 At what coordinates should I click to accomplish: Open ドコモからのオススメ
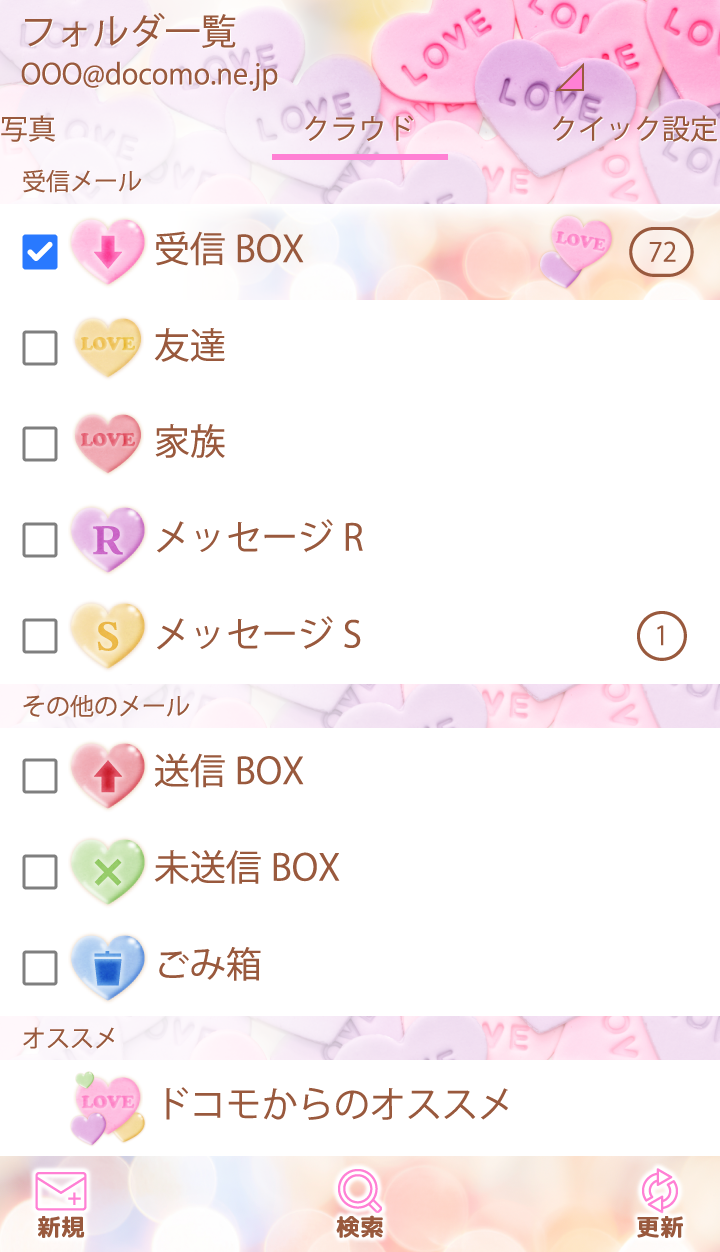click(x=335, y=1105)
